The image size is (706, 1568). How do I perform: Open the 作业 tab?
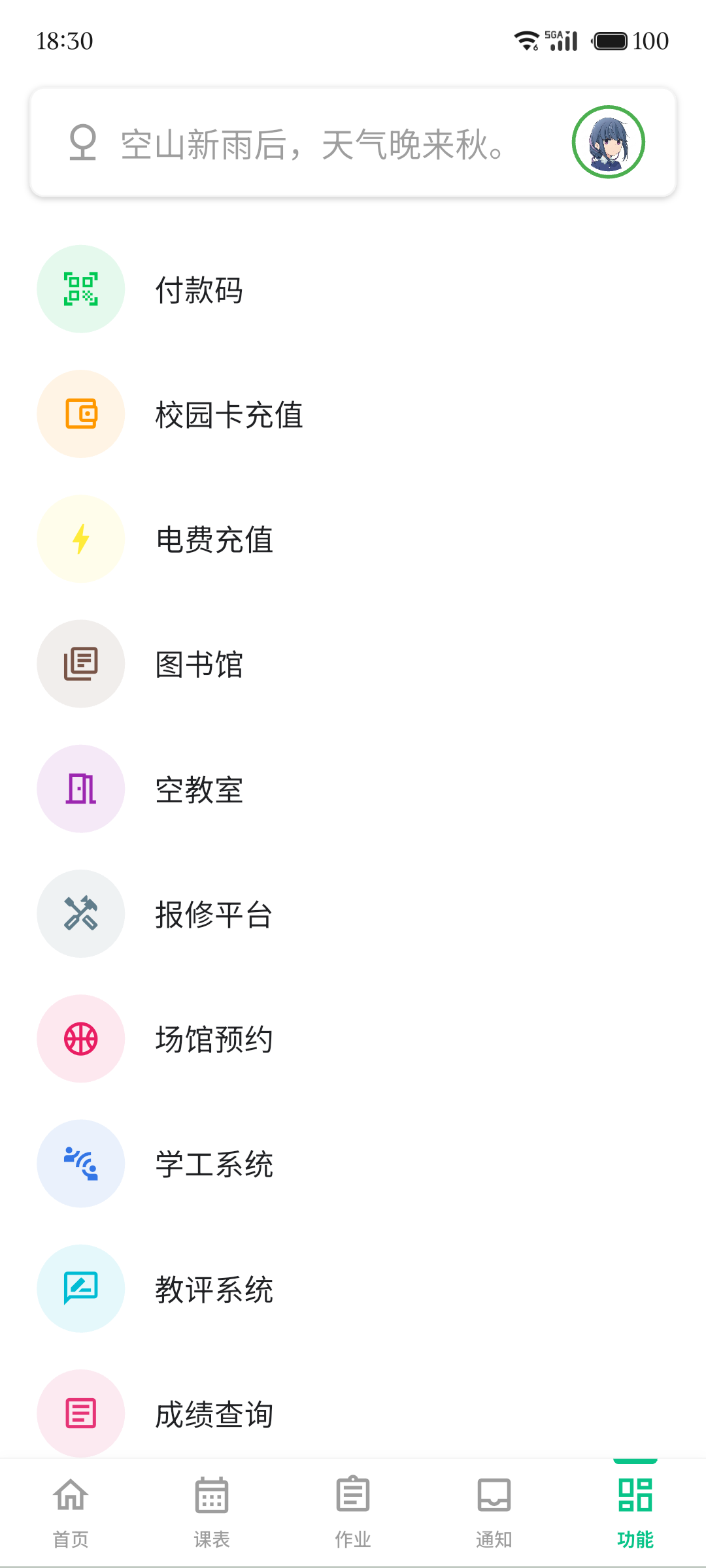[x=352, y=1516]
